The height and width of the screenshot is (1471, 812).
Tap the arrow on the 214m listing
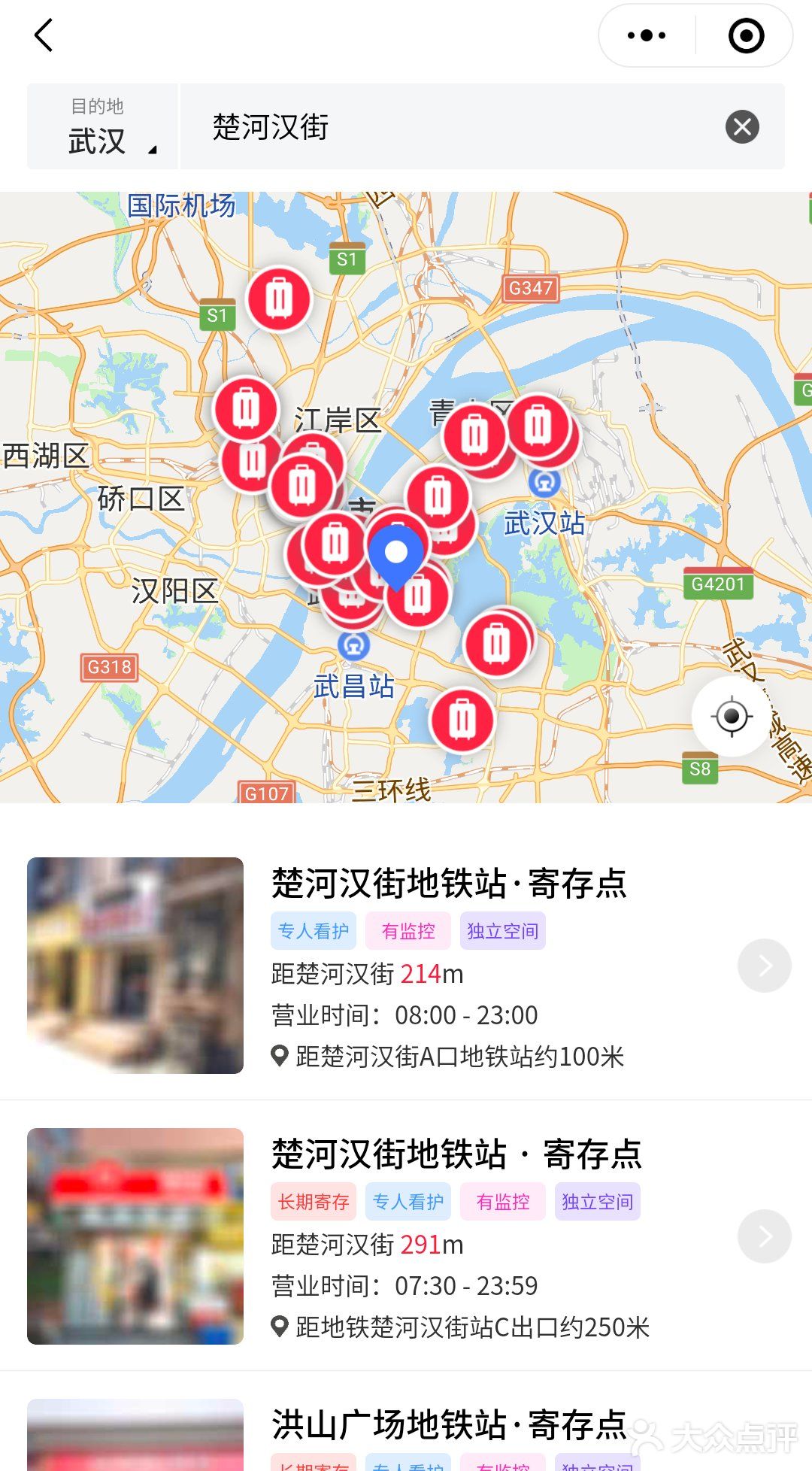[765, 966]
